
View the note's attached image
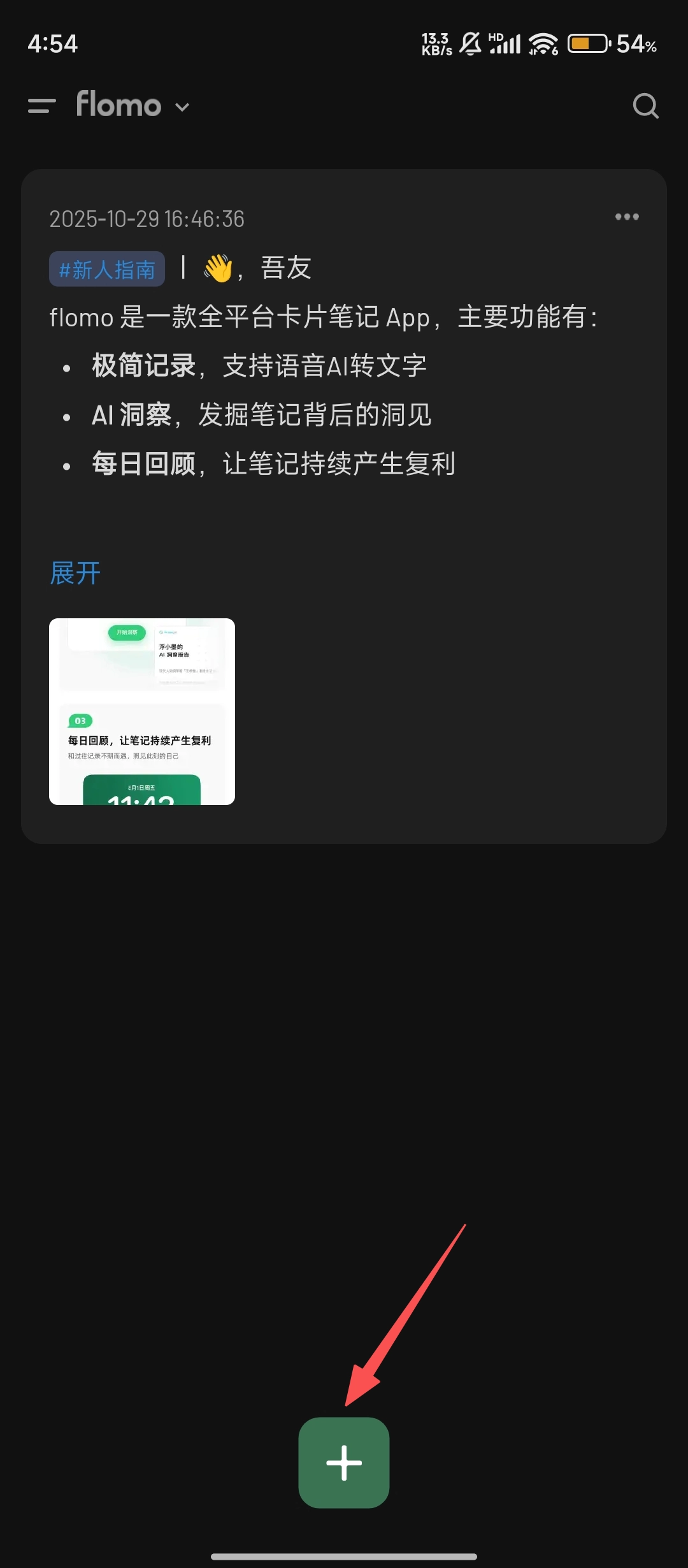pos(142,711)
